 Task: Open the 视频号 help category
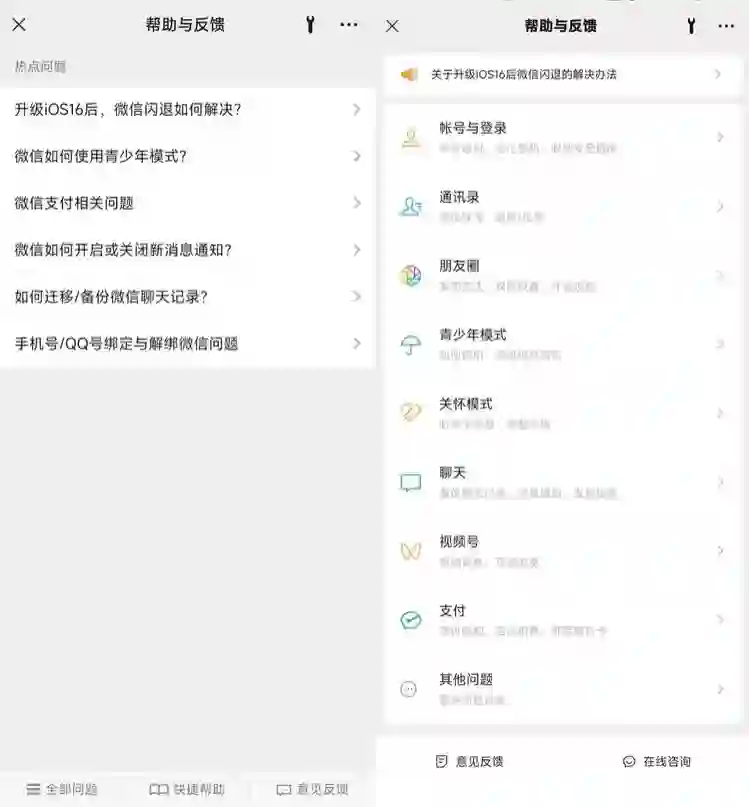point(561,551)
